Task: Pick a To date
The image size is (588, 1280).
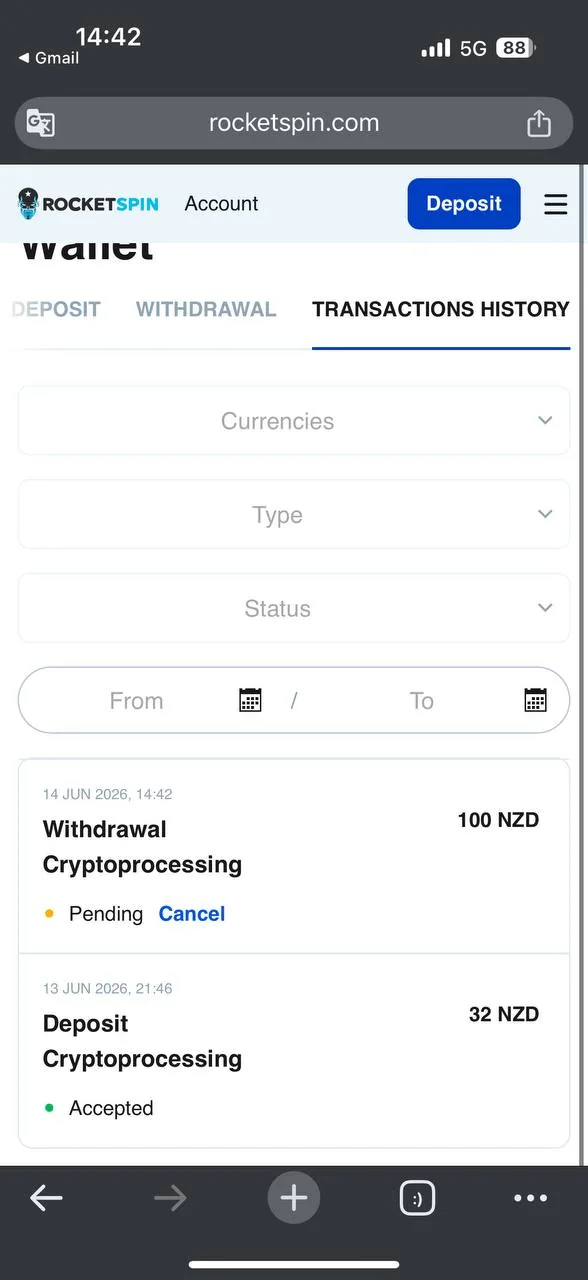Action: [x=440, y=700]
